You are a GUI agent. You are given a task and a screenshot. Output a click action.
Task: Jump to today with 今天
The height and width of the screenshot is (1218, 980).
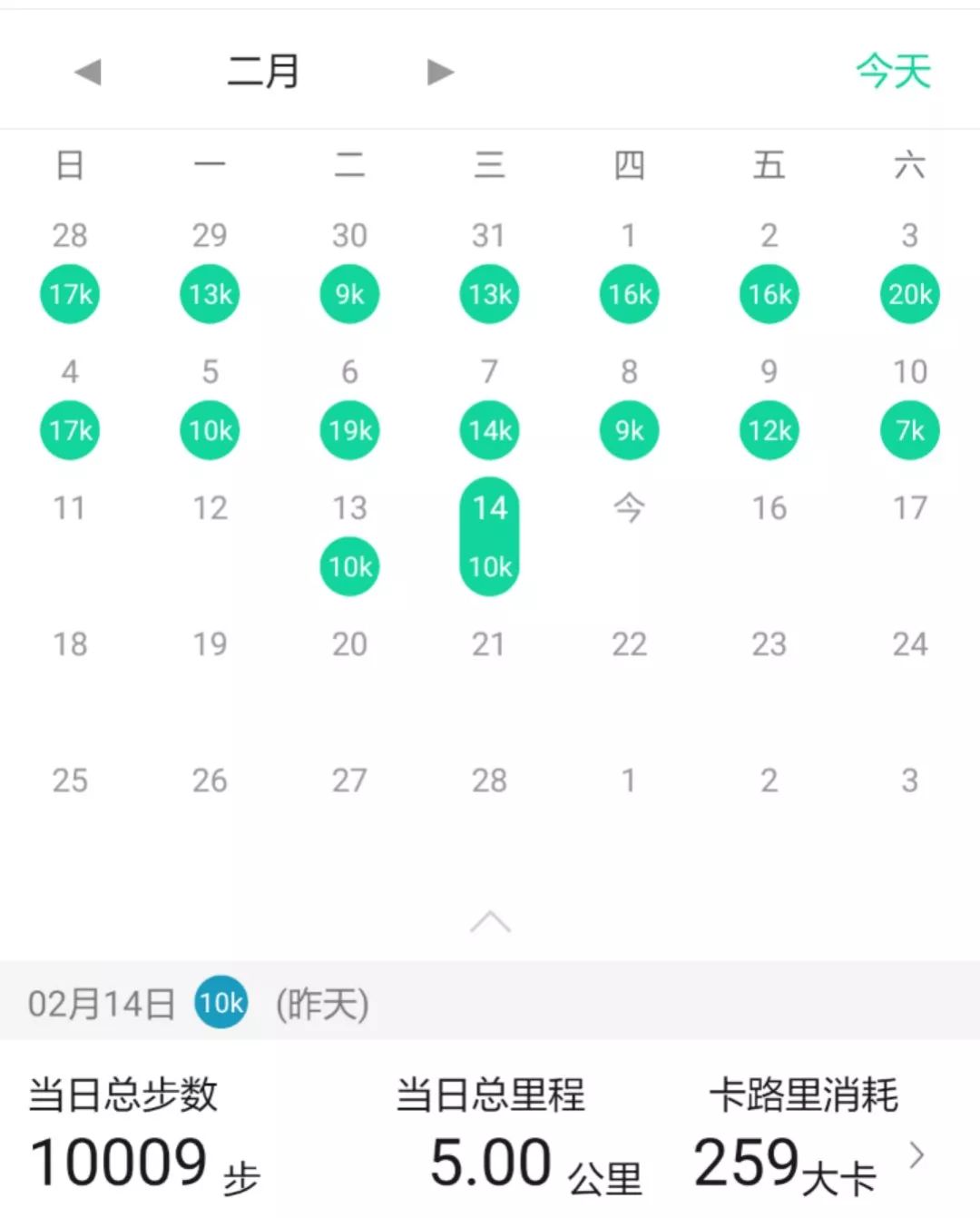point(893,71)
